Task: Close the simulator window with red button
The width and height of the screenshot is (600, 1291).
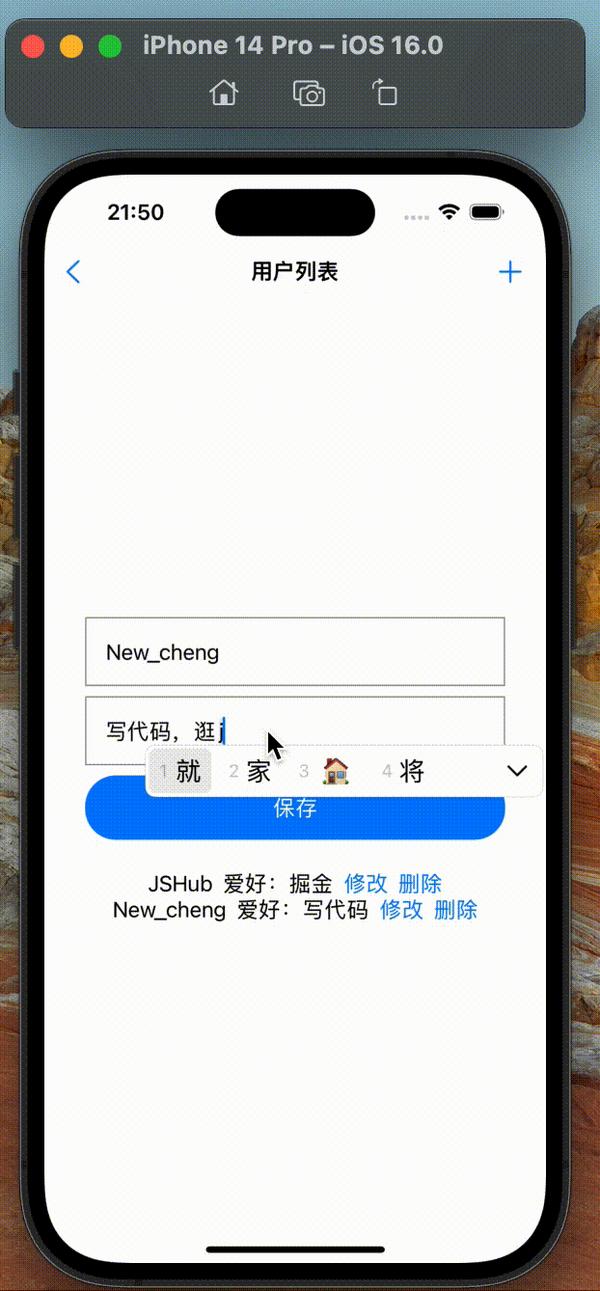Action: pyautogui.click(x=33, y=46)
